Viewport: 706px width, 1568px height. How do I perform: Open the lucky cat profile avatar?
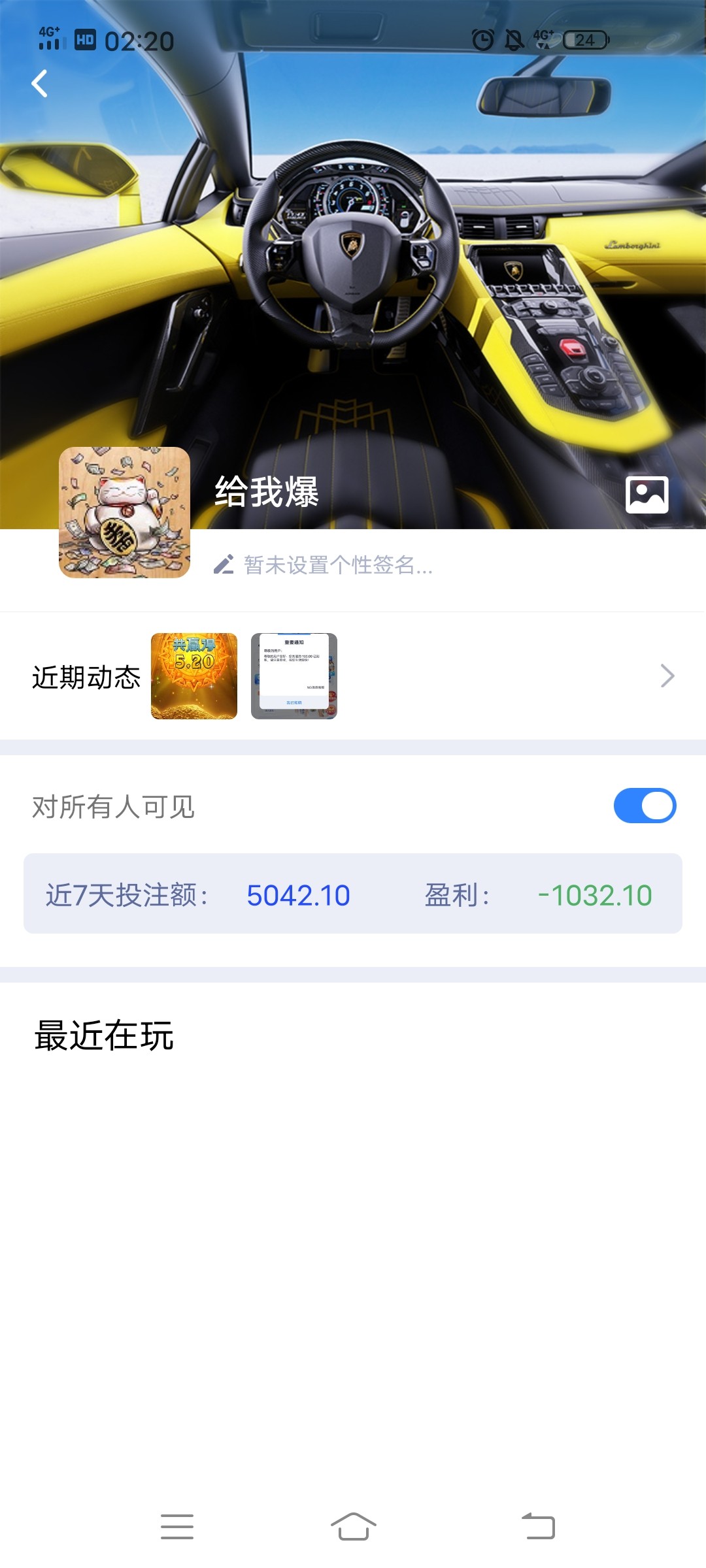click(x=124, y=512)
